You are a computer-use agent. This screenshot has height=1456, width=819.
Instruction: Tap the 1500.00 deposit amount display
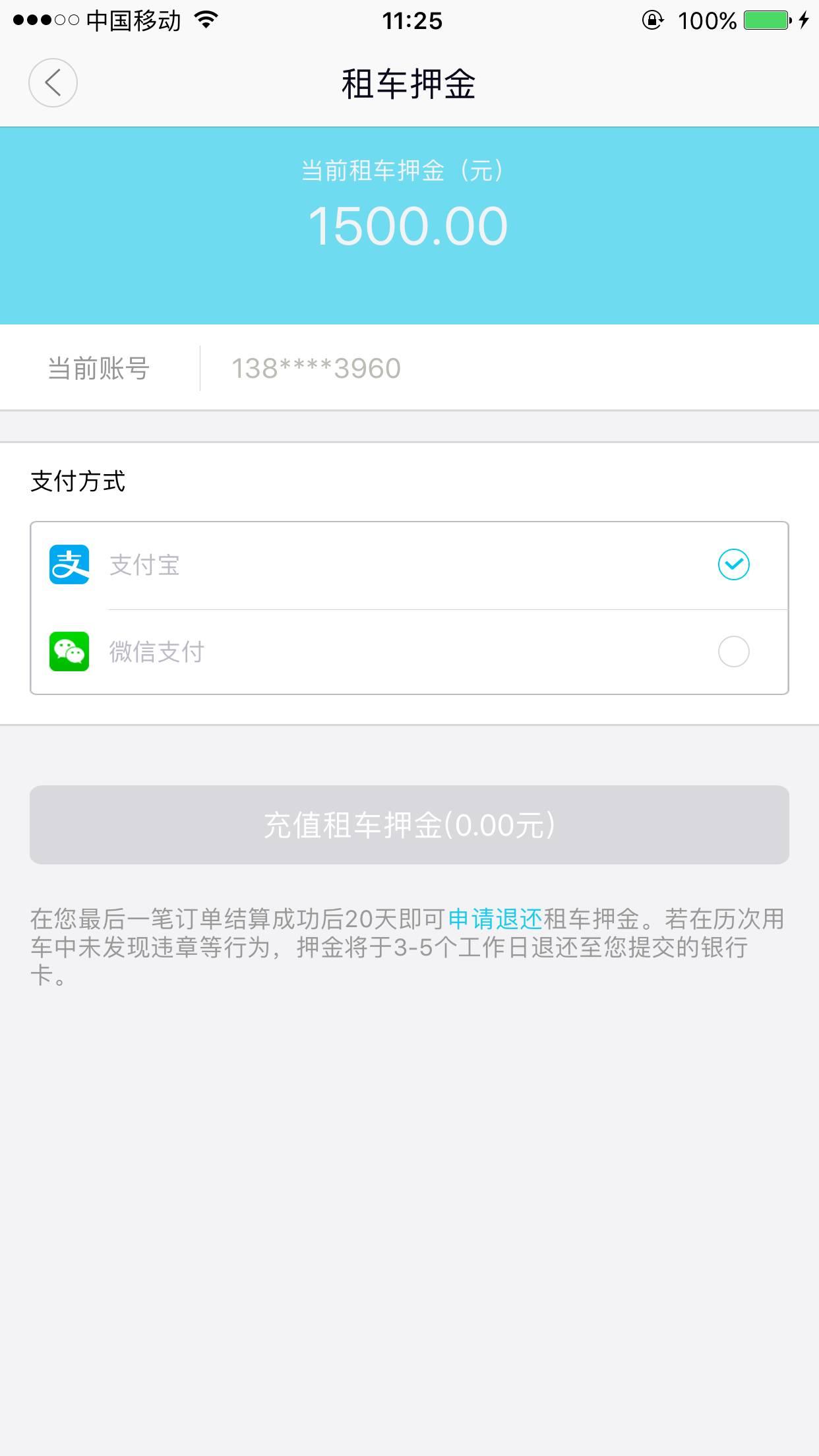pyautogui.click(x=409, y=225)
